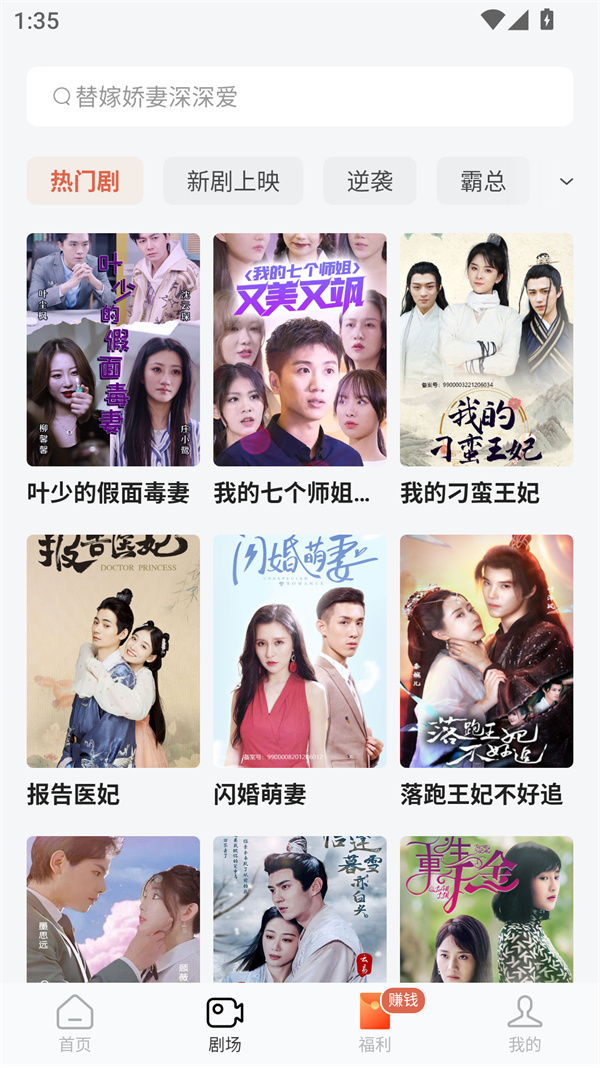The width and height of the screenshot is (600, 1066).
Task: Switch to the 新剧上映 category
Action: click(x=233, y=181)
